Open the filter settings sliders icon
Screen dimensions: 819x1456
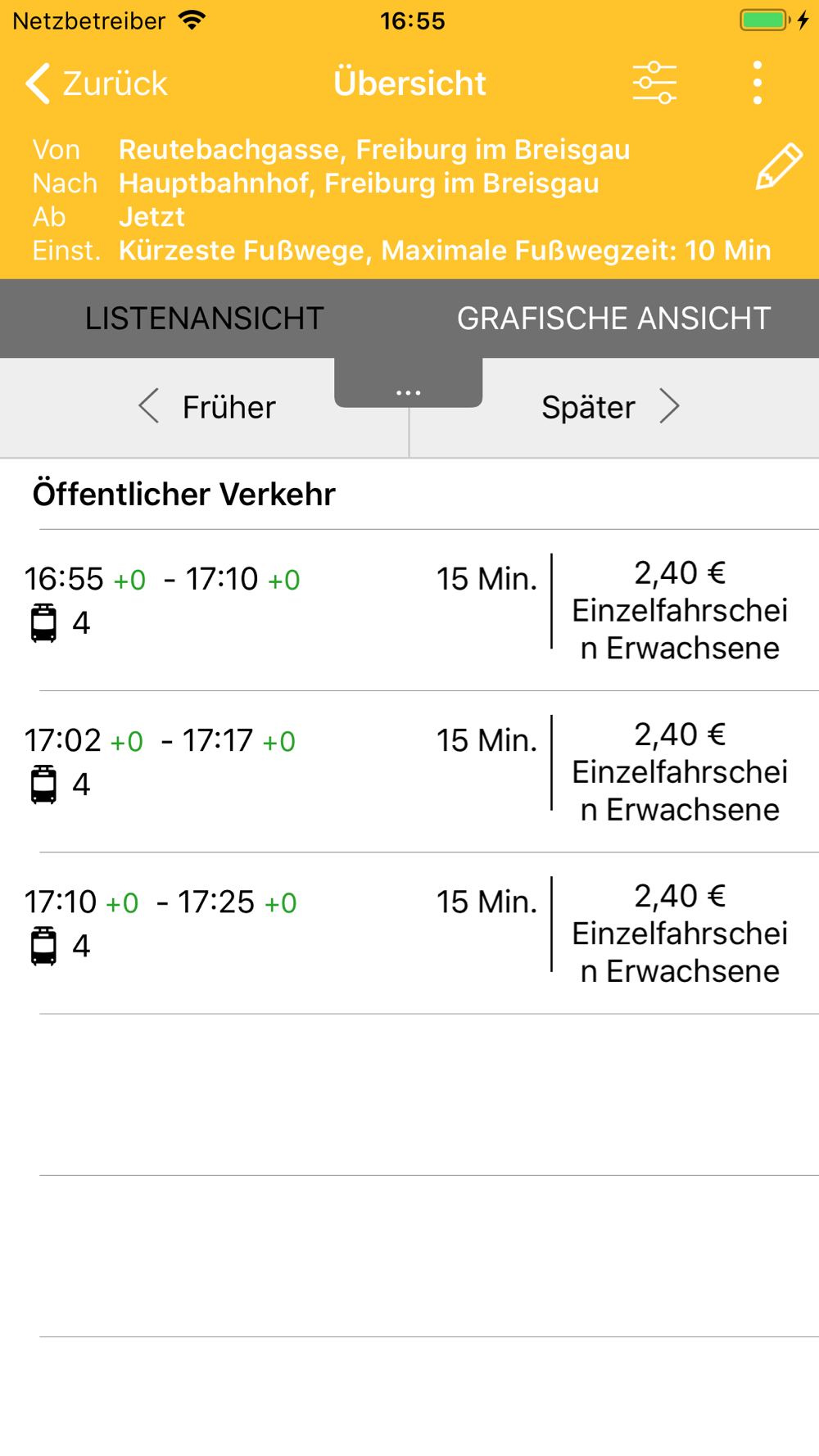click(654, 83)
